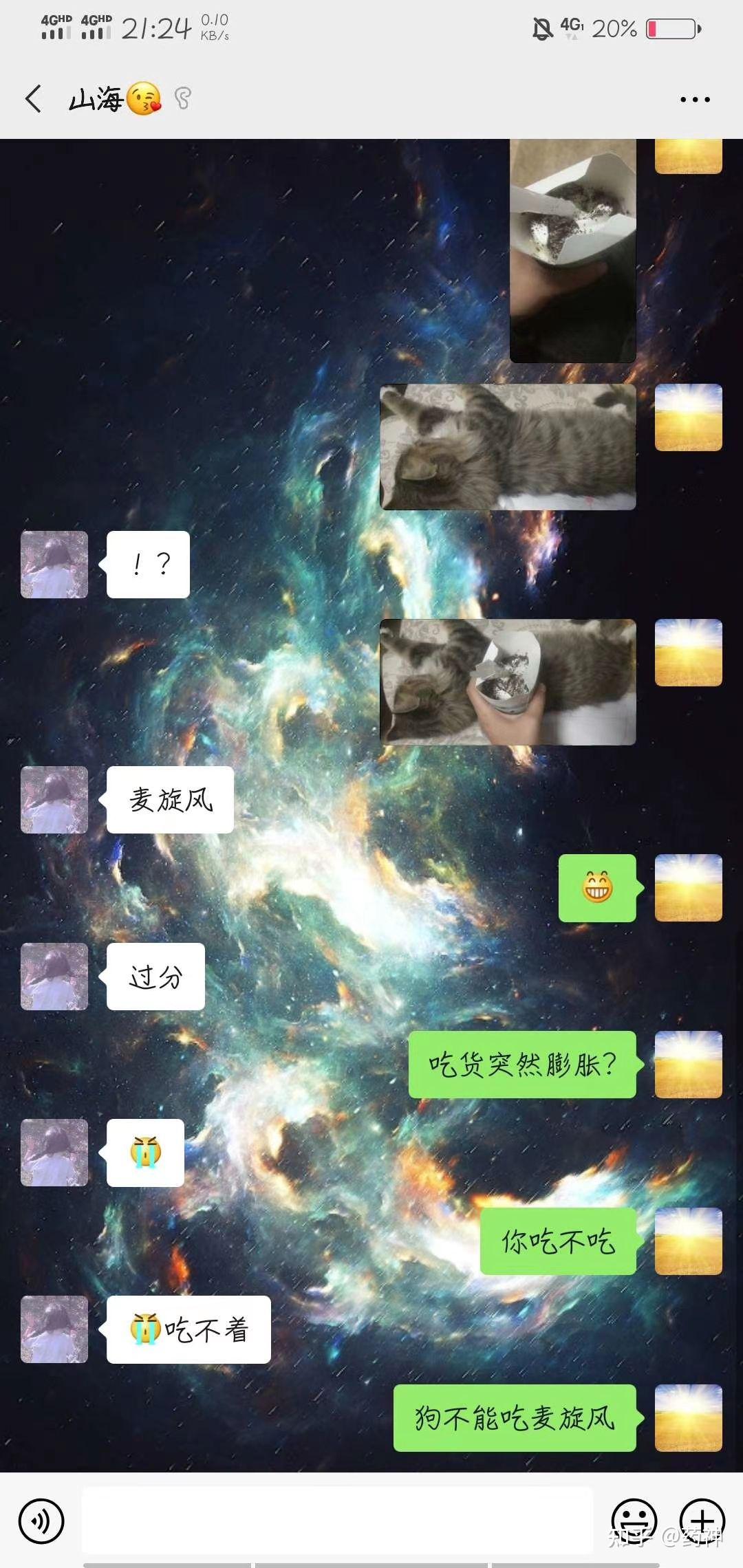Viewport: 743px width, 1568px height.
Task: Focus the message text field
Action: pos(337,1520)
